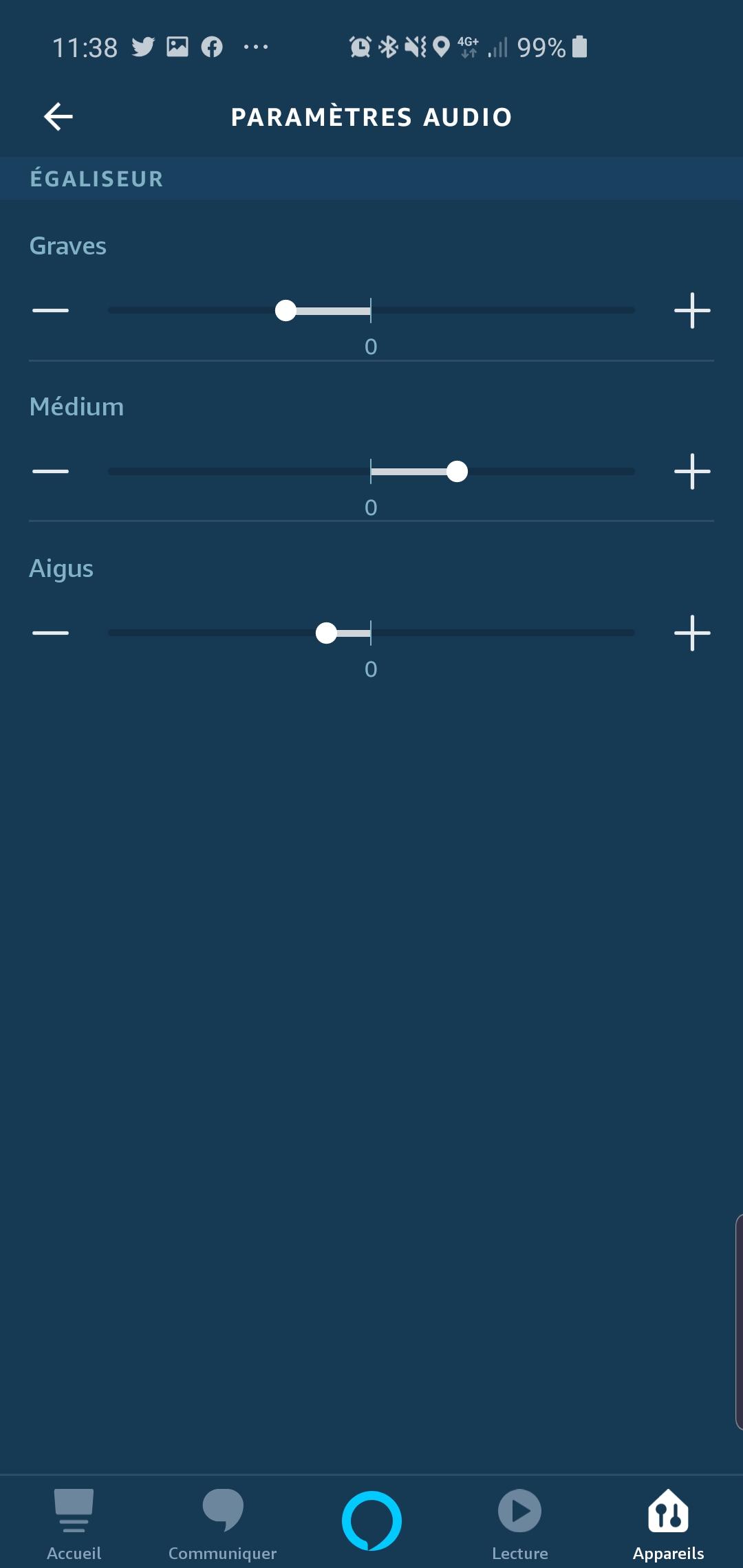This screenshot has width=743, height=1568.
Task: Switch to the Accueil tab
Action: coord(74,1524)
